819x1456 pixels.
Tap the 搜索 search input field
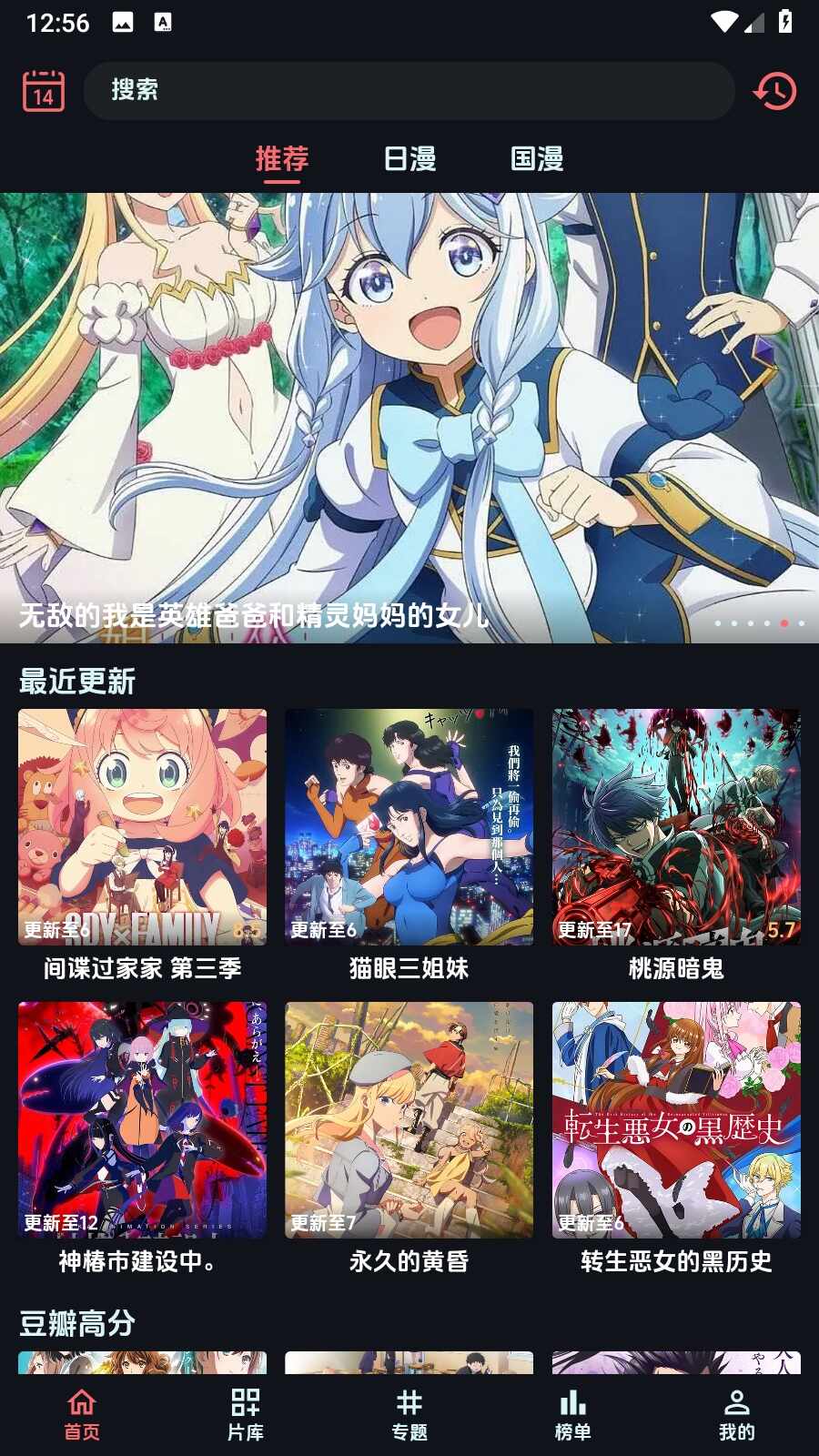click(x=408, y=91)
